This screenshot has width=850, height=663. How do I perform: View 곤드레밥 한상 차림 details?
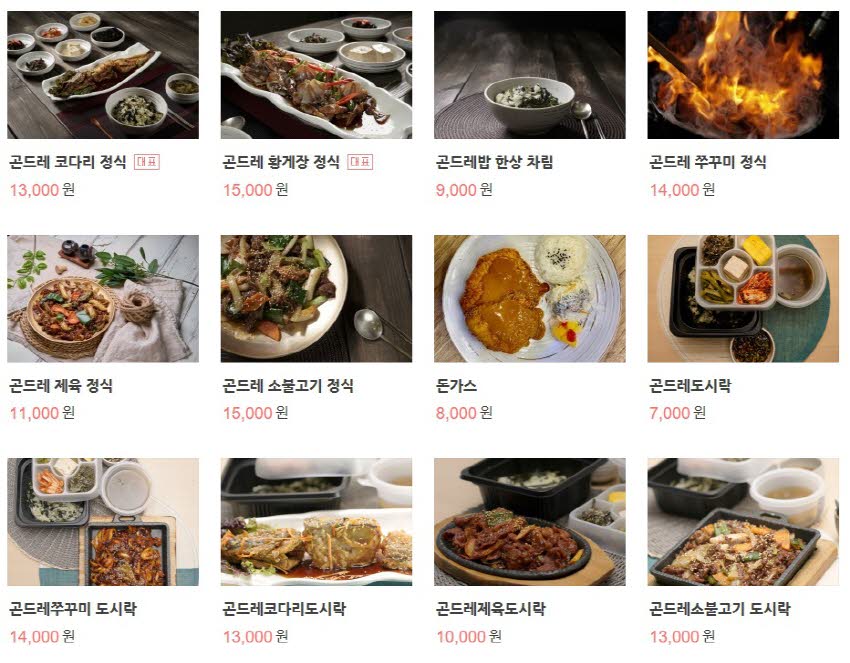(x=529, y=75)
